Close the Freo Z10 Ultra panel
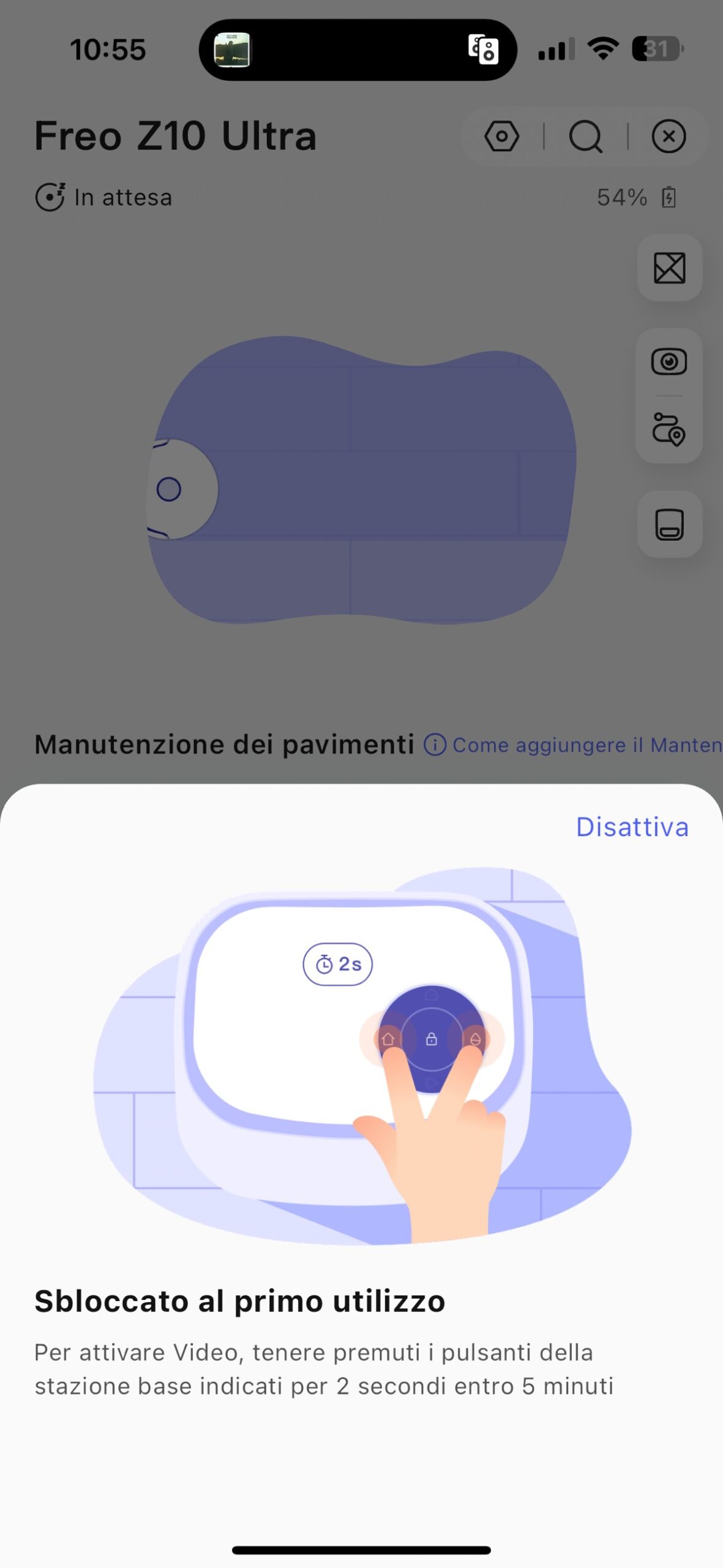This screenshot has width=723, height=1568. [669, 136]
